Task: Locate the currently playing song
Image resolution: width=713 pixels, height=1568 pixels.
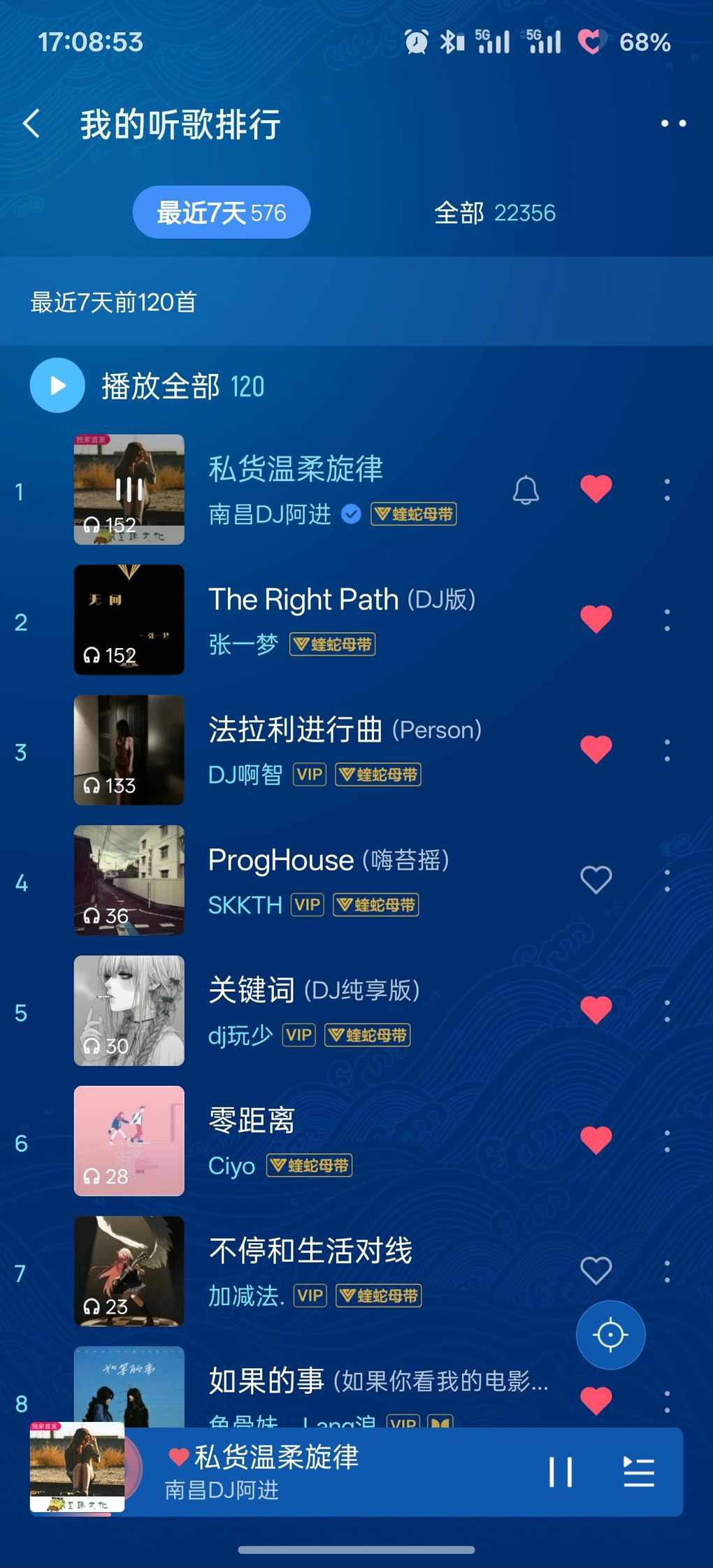Action: pyautogui.click(x=610, y=1335)
